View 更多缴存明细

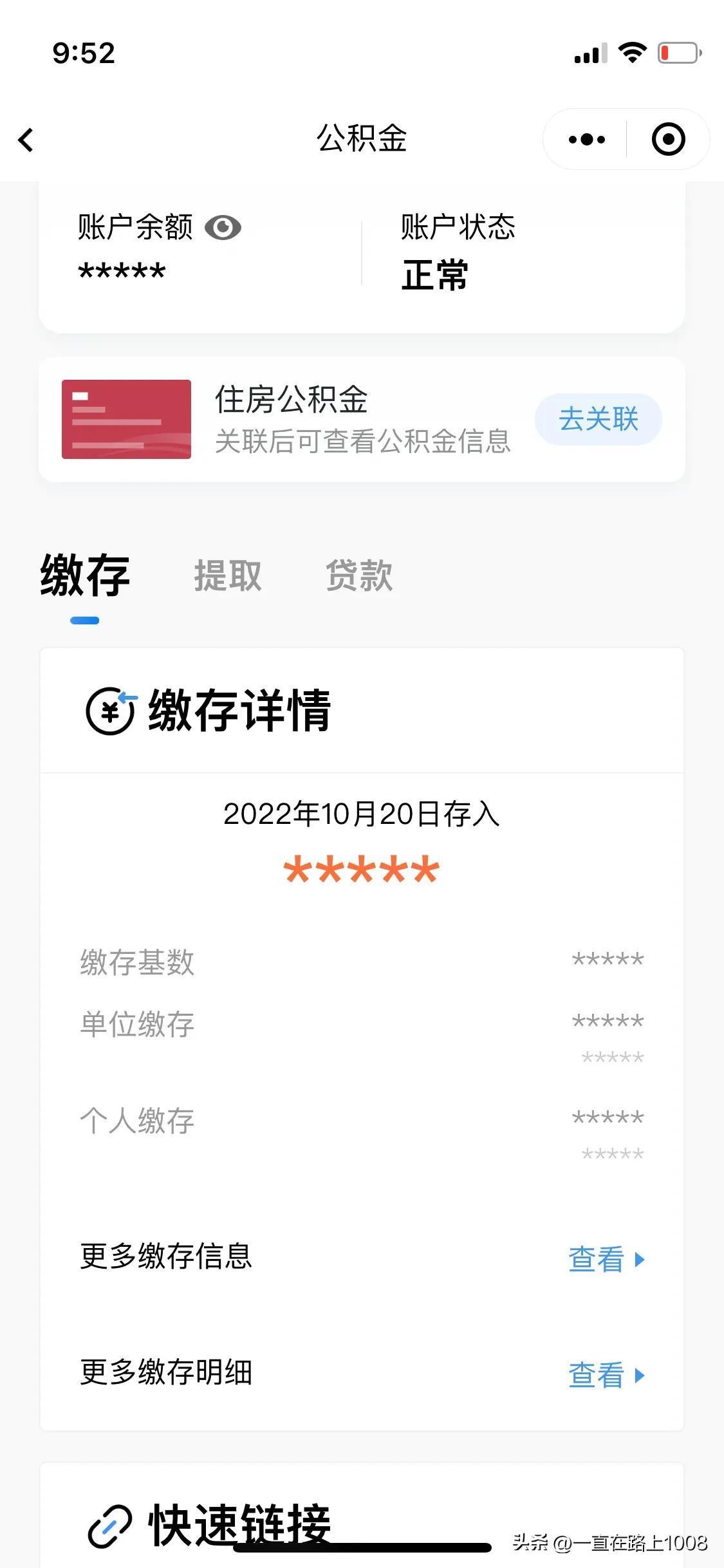605,1375
